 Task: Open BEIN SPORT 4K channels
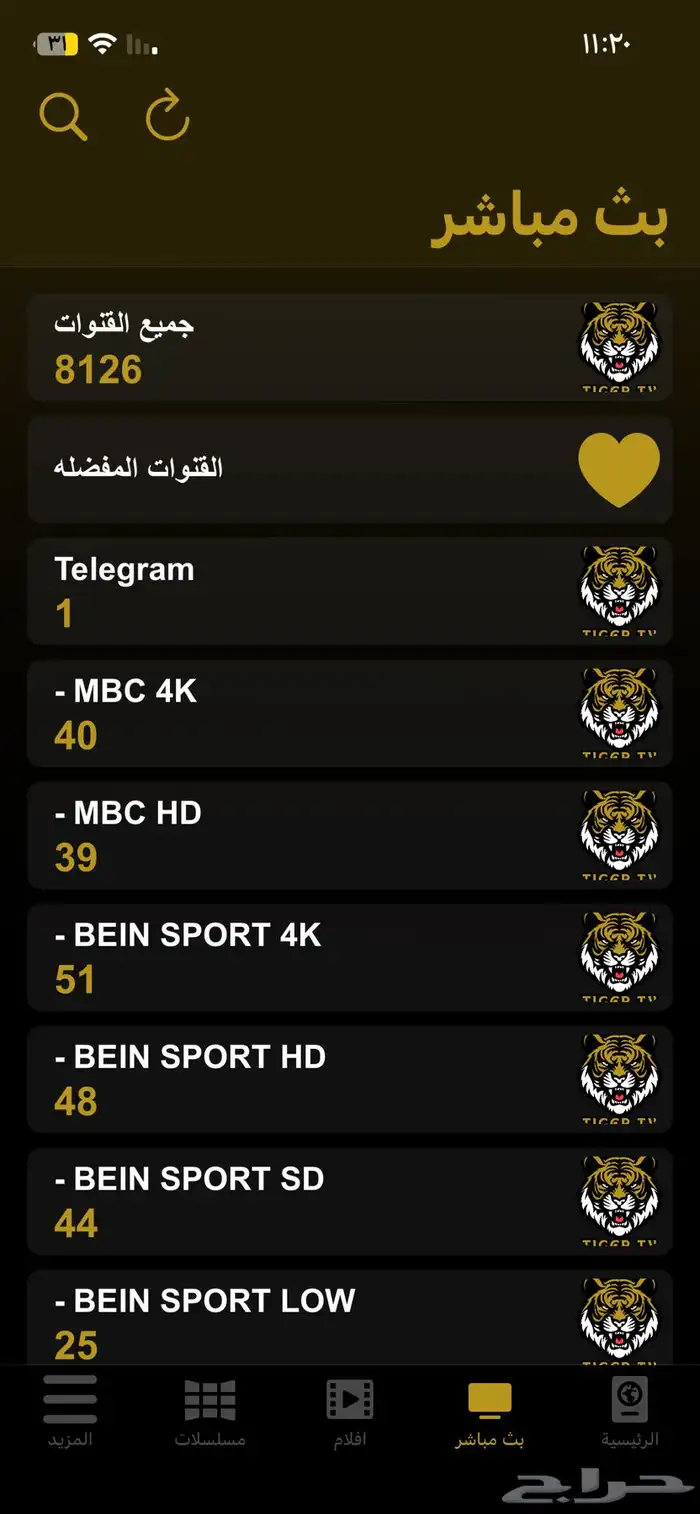[350, 957]
